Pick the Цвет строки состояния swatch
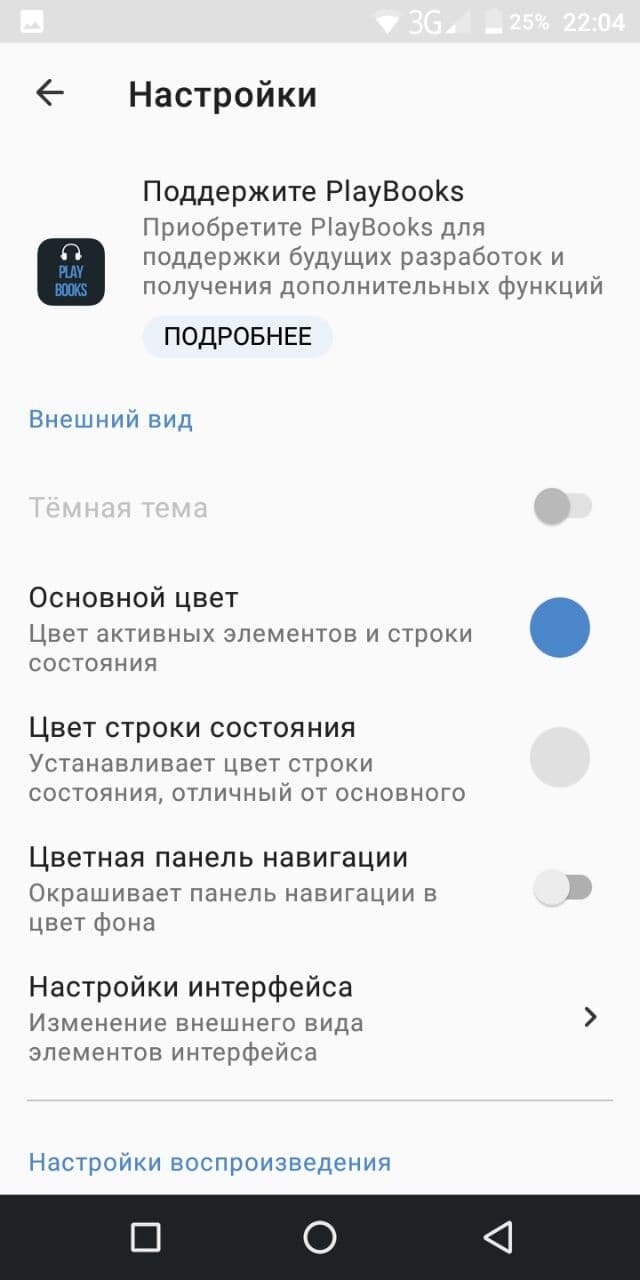Image resolution: width=640 pixels, height=1280 pixels. 560,758
